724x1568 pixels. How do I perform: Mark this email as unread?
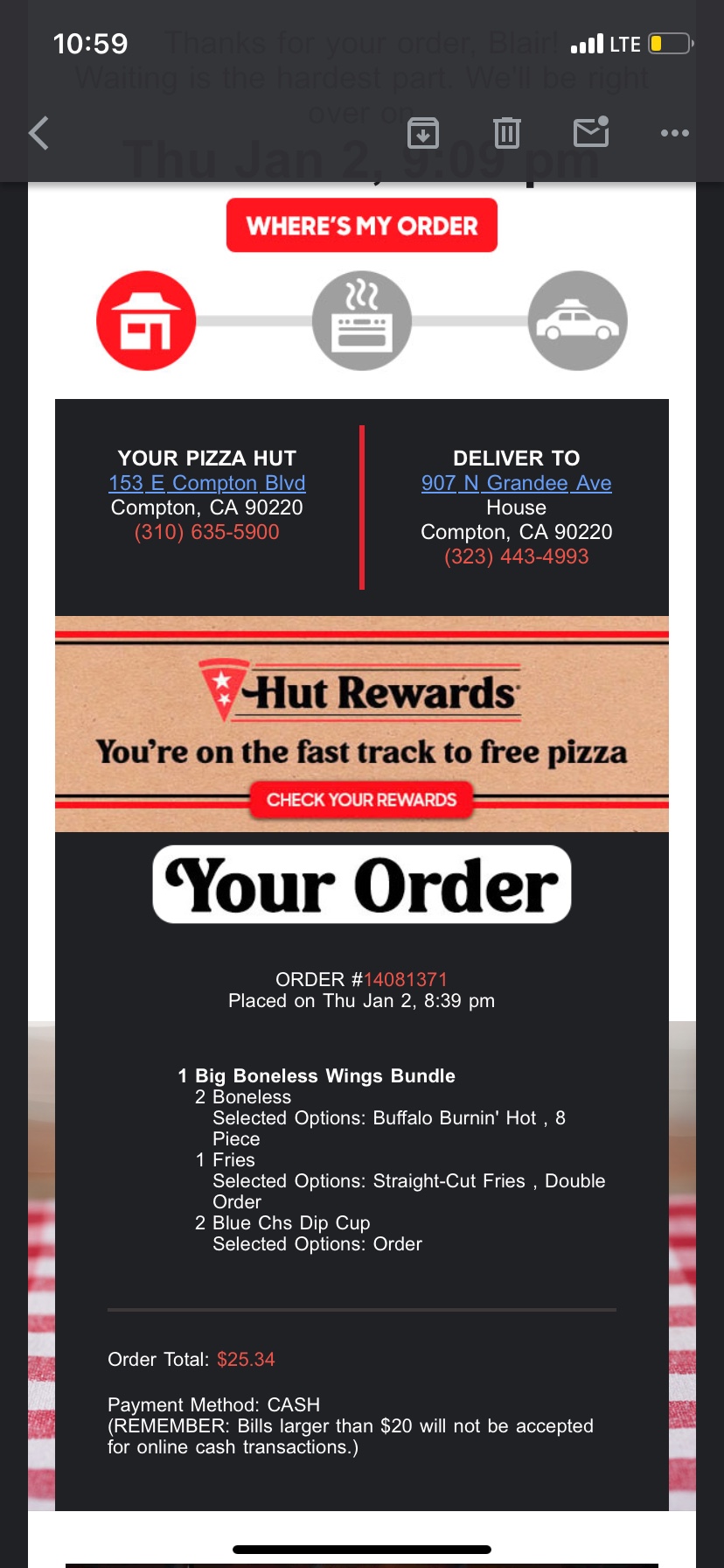591,132
